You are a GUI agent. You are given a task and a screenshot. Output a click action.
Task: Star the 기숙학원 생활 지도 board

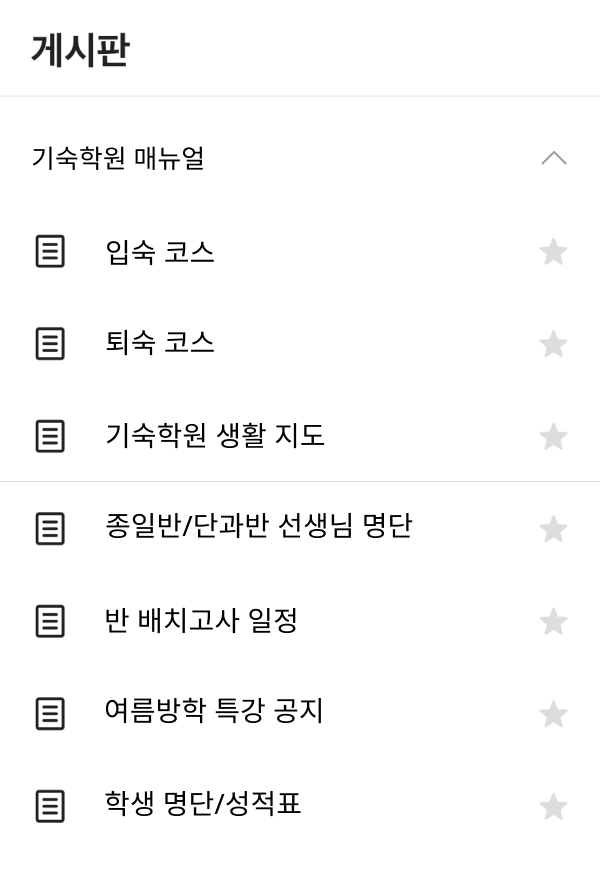point(553,436)
